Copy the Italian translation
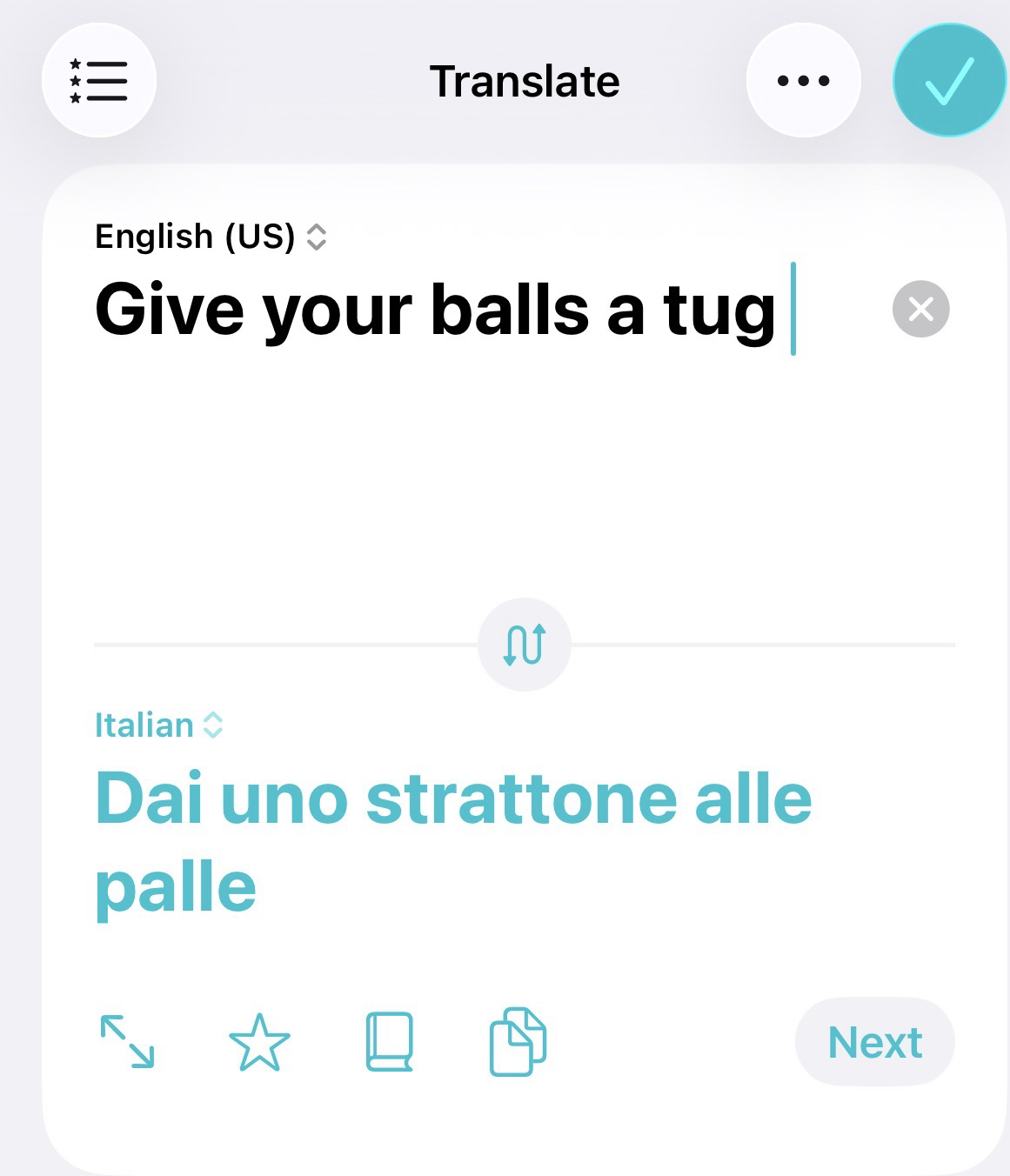Viewport: 1010px width, 1176px height. click(518, 1041)
